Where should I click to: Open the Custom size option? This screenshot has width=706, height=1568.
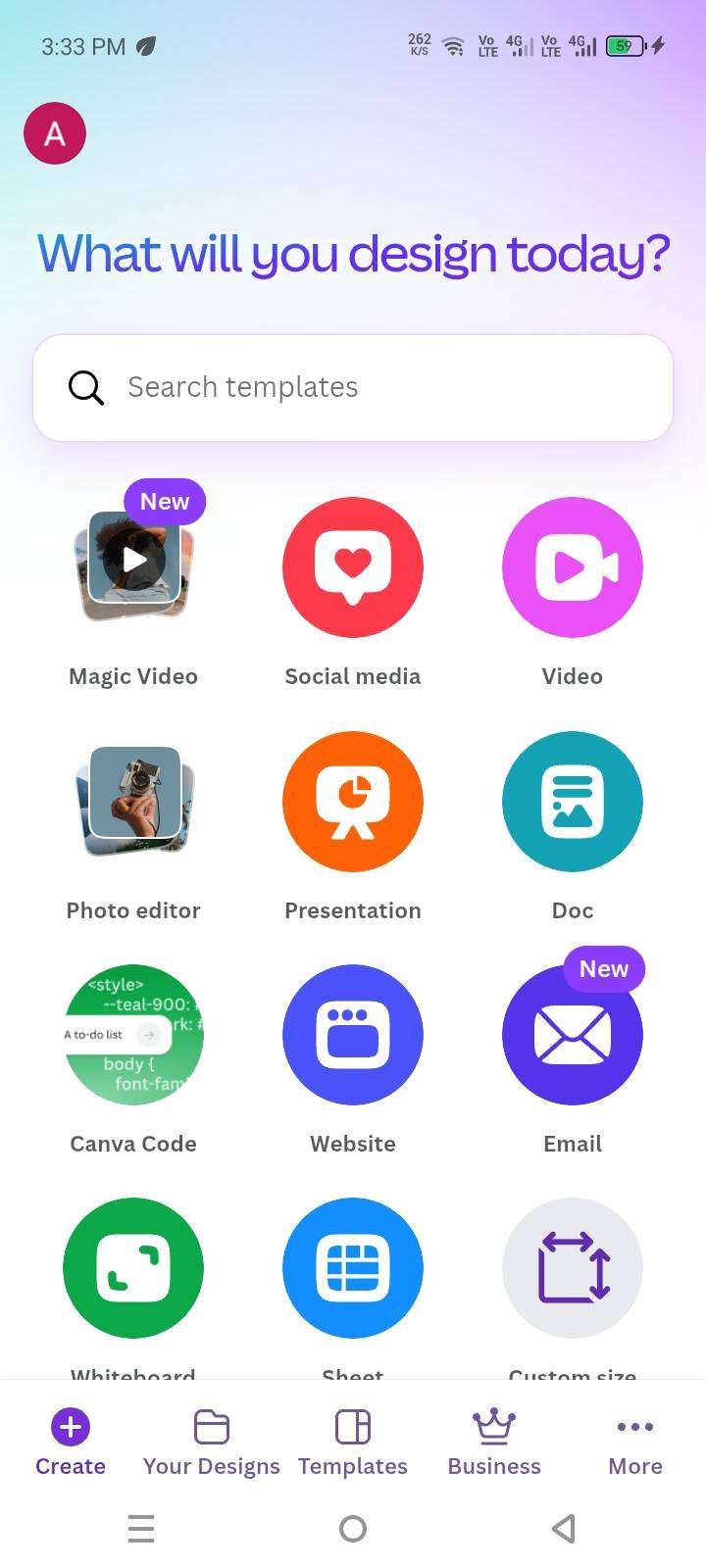coord(573,1267)
